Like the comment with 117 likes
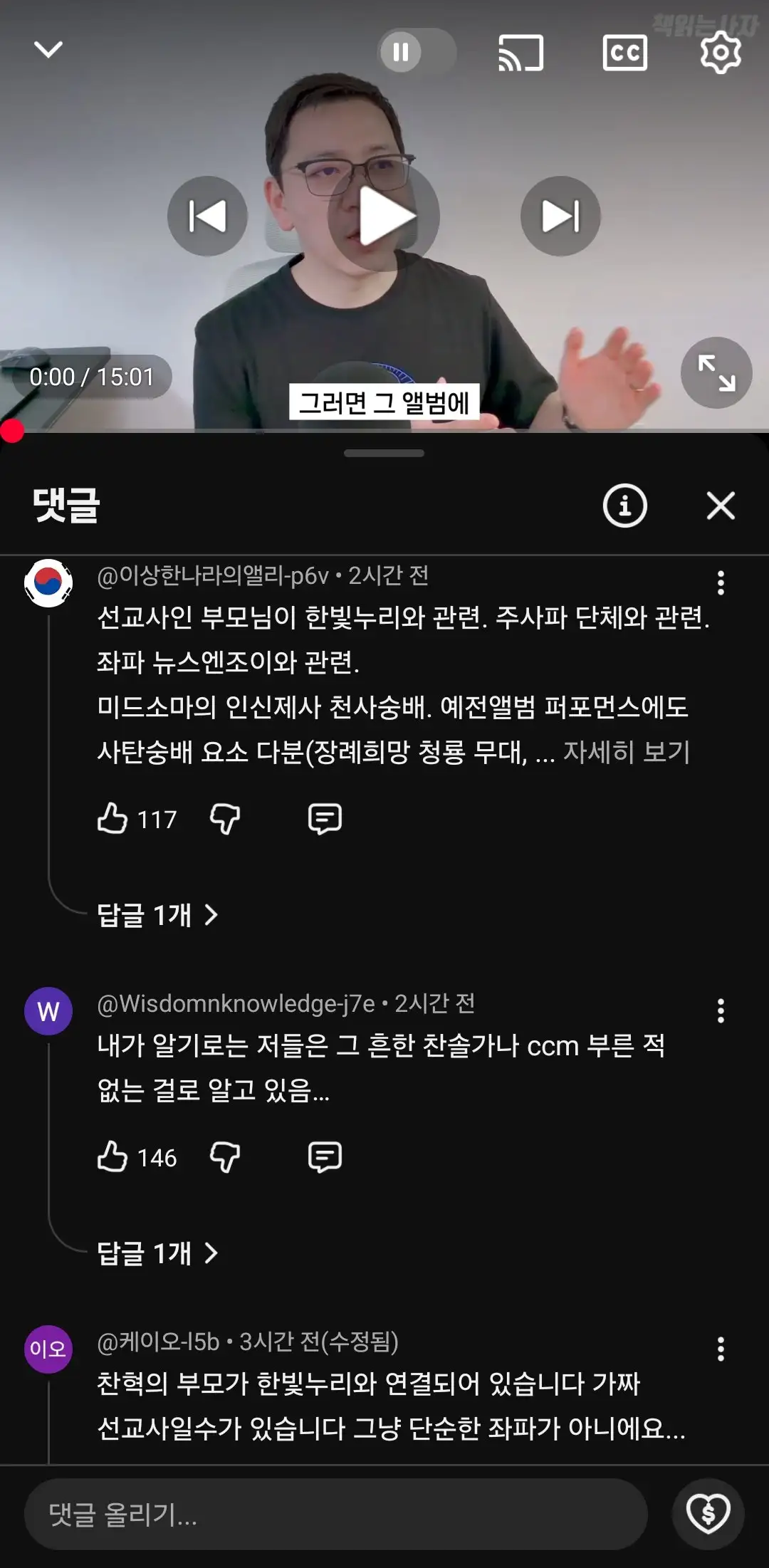769x1568 pixels. [113, 819]
